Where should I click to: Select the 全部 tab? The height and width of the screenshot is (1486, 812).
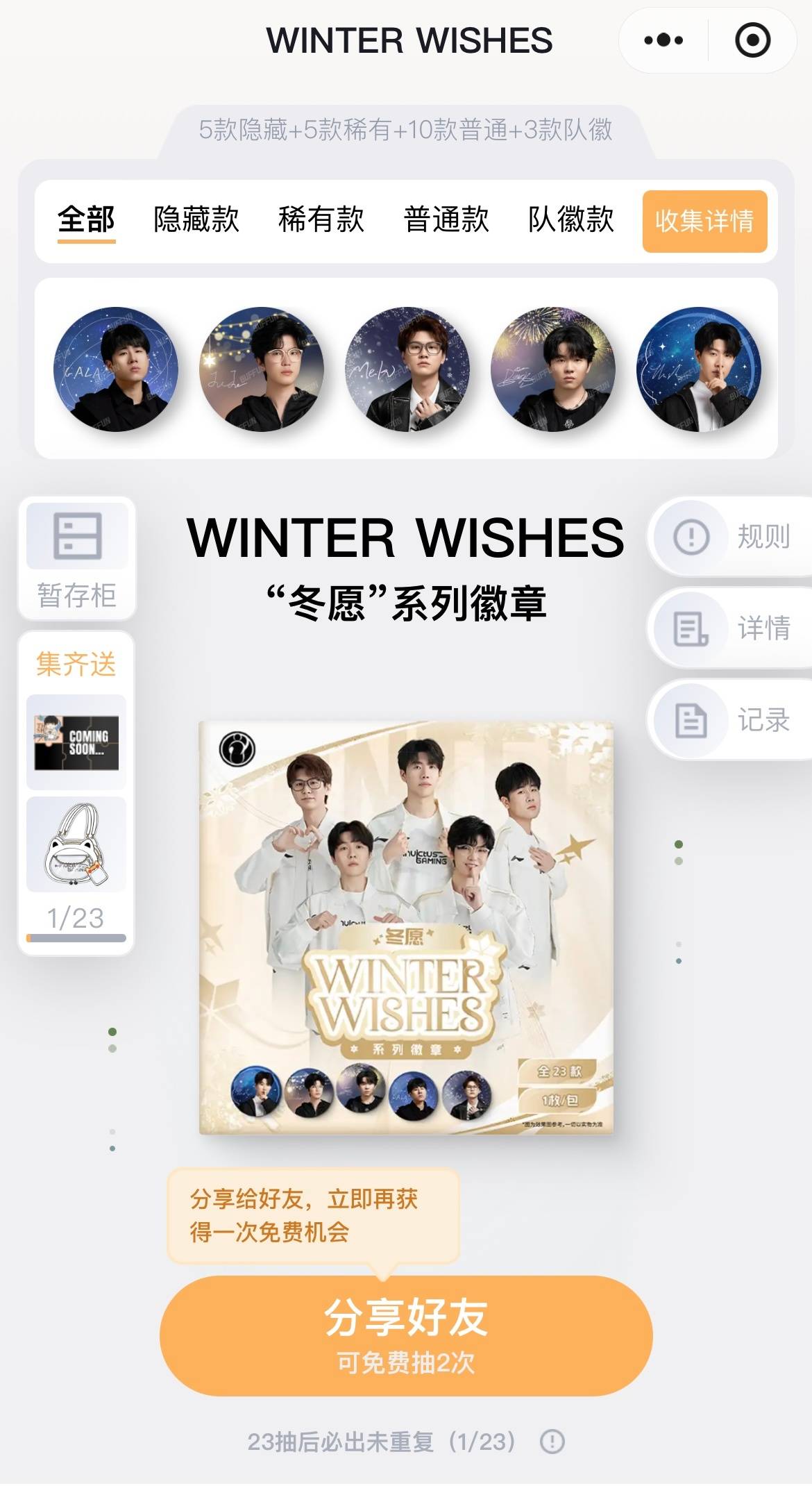coord(86,221)
